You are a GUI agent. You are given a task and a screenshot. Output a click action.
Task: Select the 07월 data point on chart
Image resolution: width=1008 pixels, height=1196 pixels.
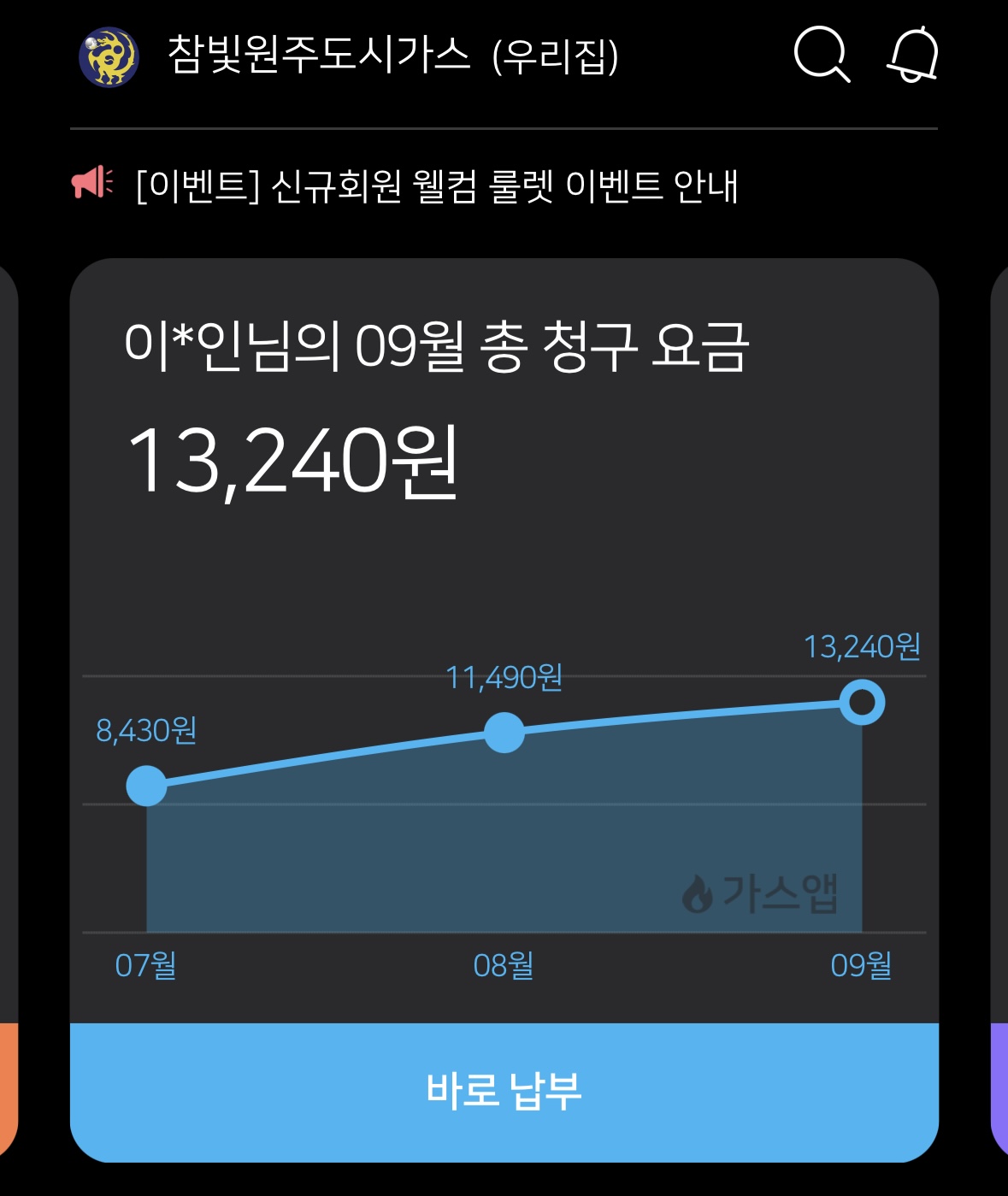pos(146,786)
